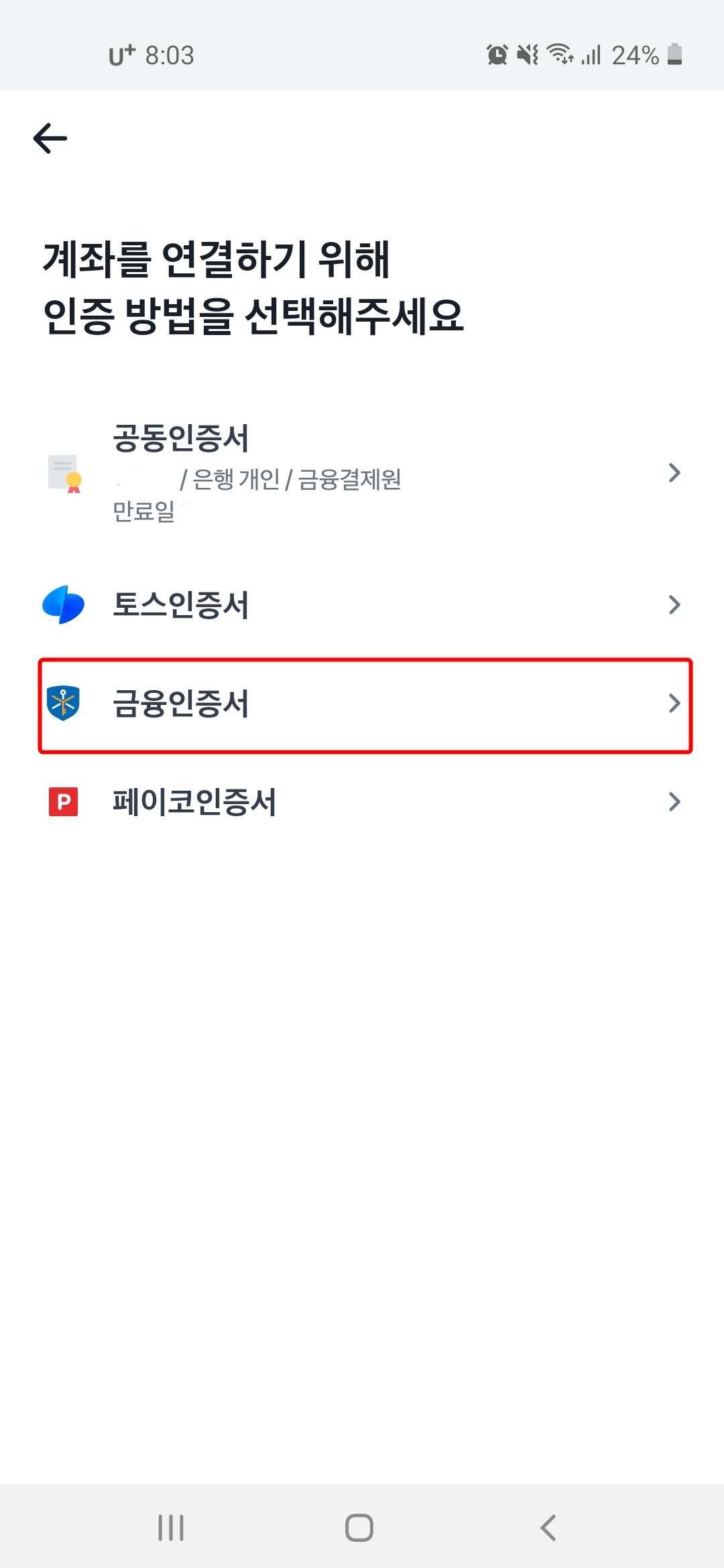Image resolution: width=724 pixels, height=1568 pixels.
Task: Select the 금융인증서 shield key icon
Action: click(64, 703)
